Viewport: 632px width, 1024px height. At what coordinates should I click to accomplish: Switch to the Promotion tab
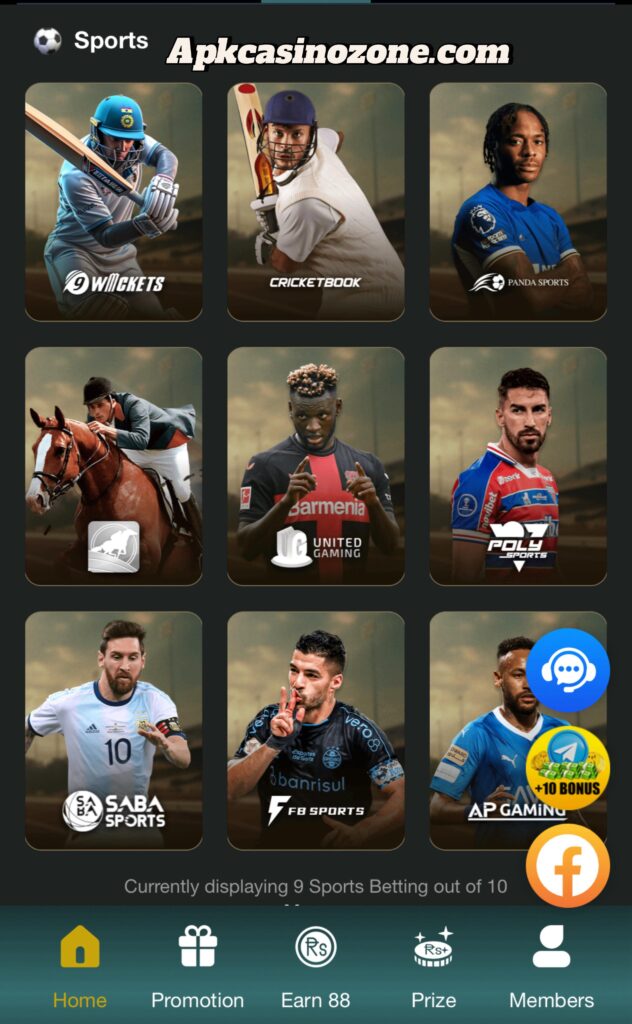[197, 966]
